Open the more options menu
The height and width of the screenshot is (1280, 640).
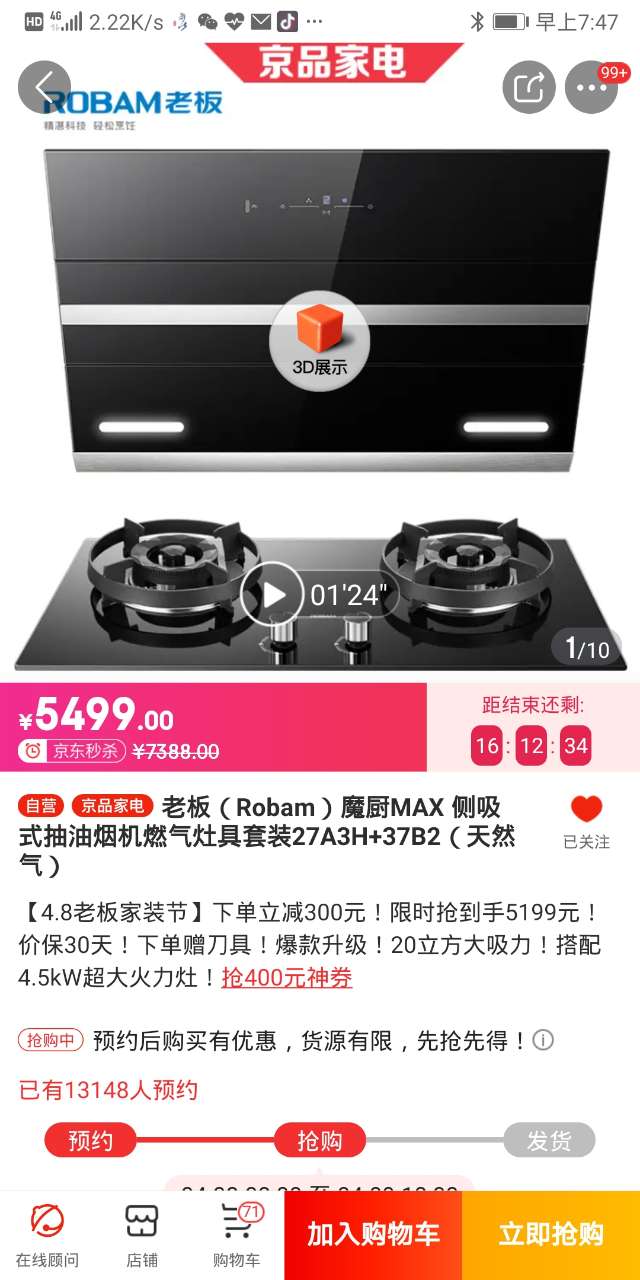click(591, 88)
